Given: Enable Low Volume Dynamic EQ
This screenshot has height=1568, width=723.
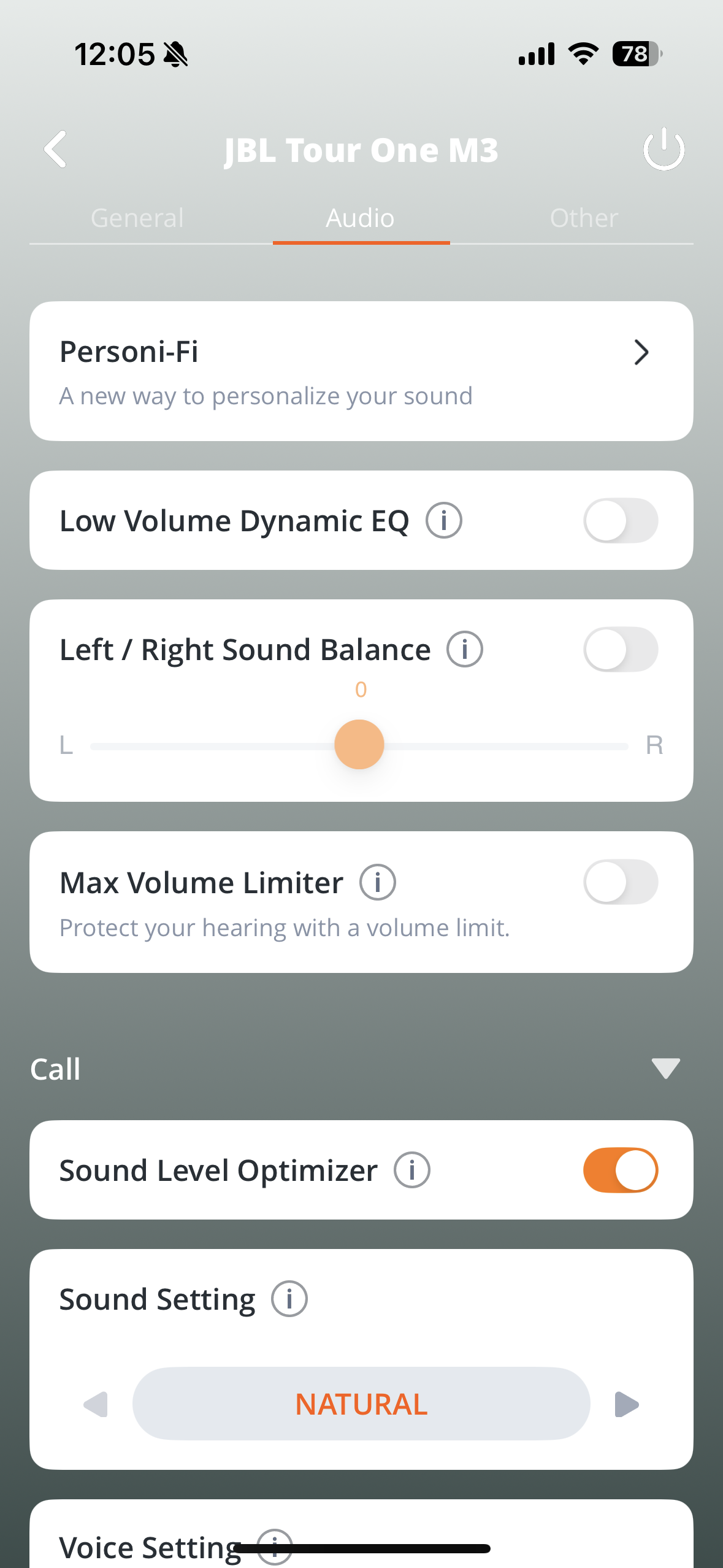Looking at the screenshot, I should (620, 521).
